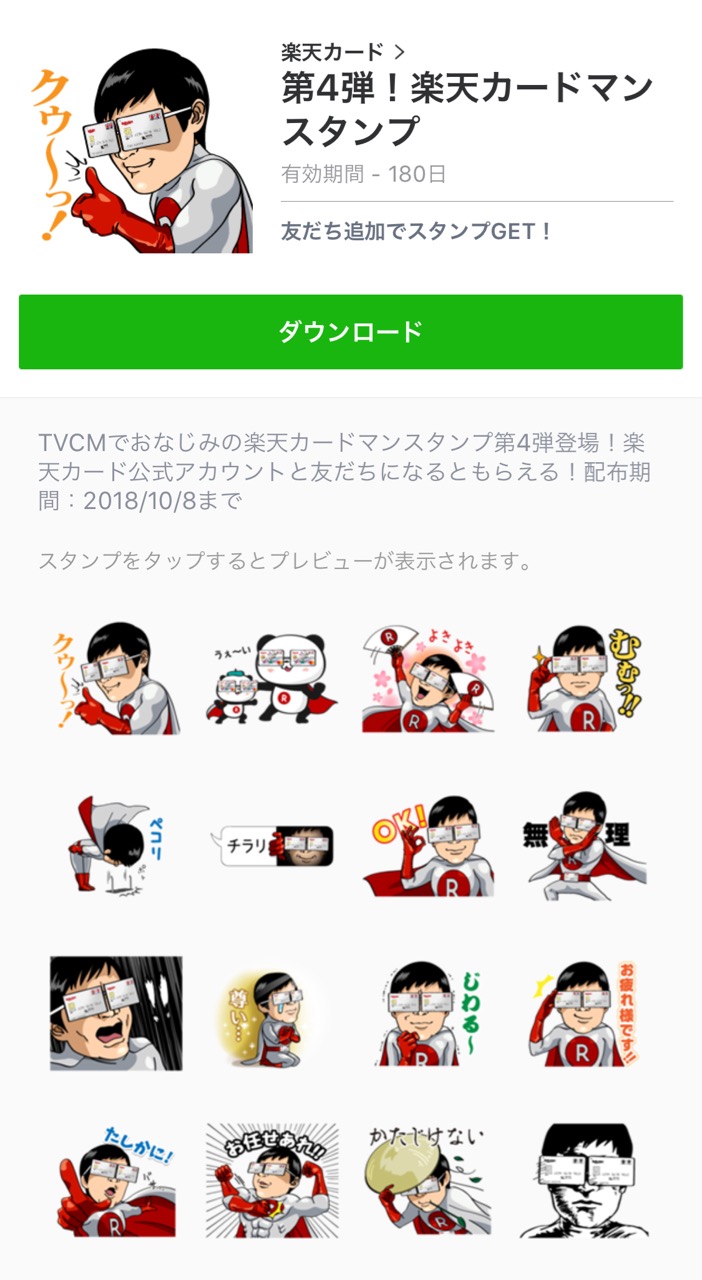Preview the shocked manga-face sticker
702x1280 pixels.
coord(117,1013)
